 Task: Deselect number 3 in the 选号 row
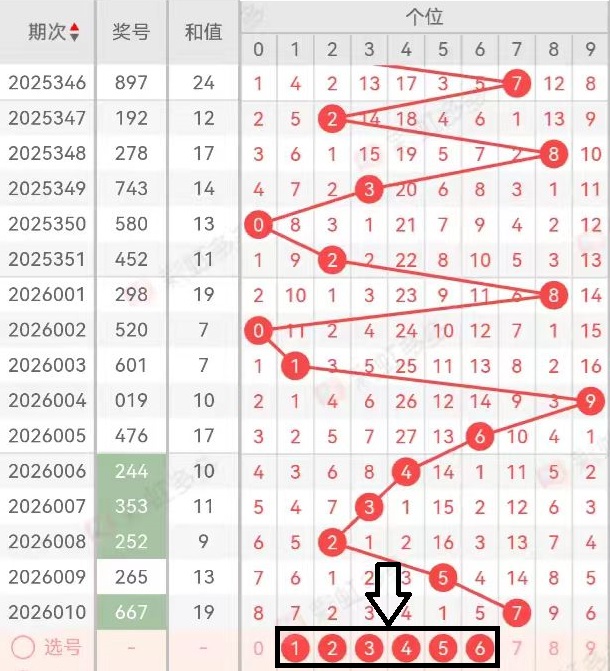tap(369, 650)
